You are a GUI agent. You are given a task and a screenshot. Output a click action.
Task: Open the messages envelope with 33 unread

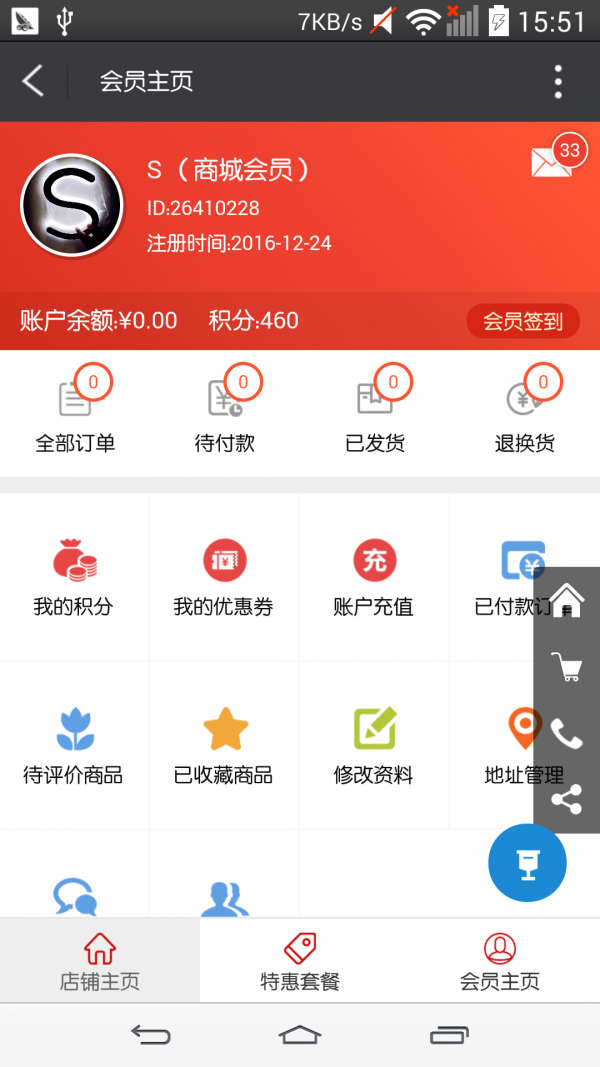[x=552, y=161]
